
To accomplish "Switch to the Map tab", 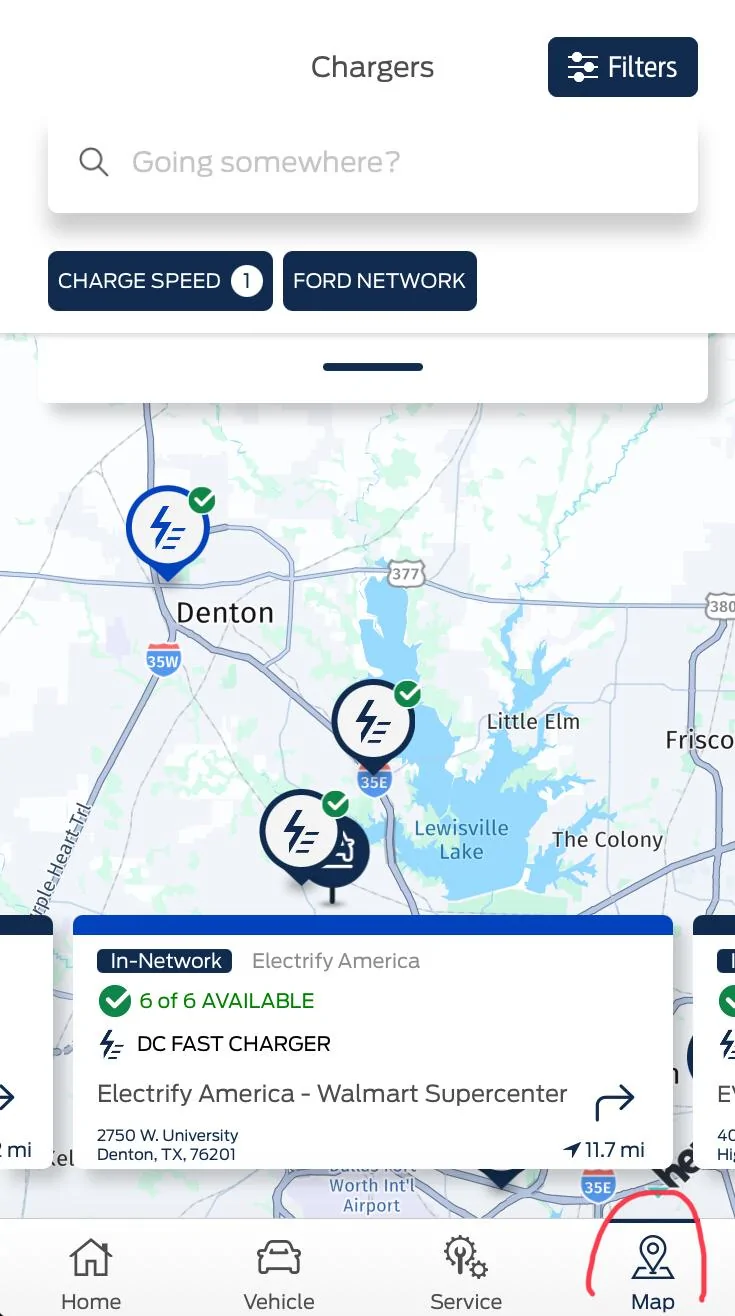I will [652, 1273].
